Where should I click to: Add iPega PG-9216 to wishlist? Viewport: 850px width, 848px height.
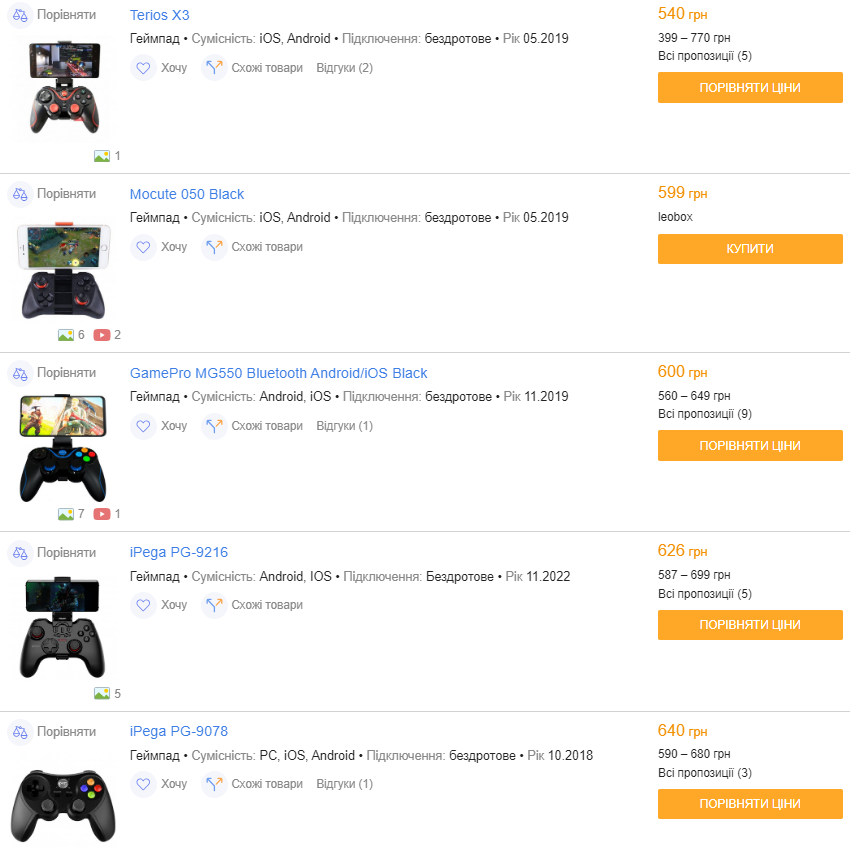(x=159, y=605)
